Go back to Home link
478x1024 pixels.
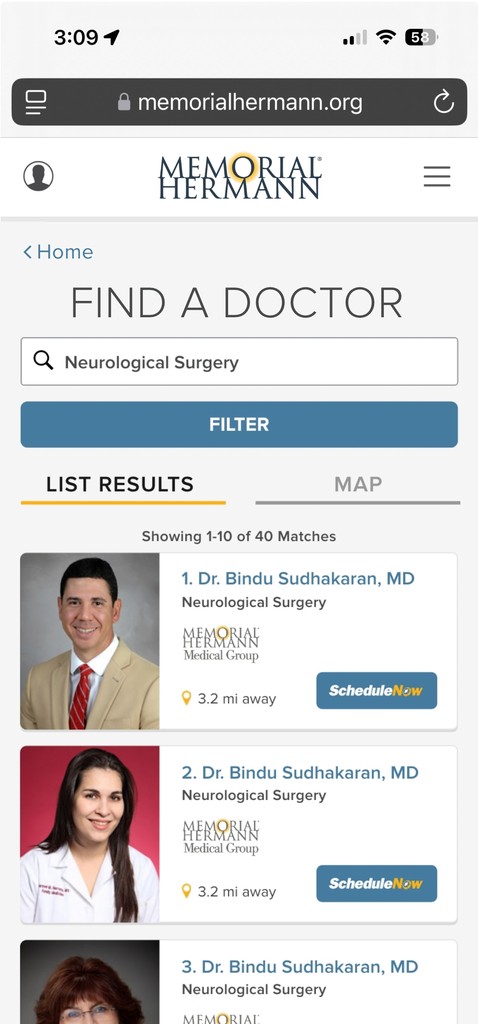pyautogui.click(x=58, y=251)
